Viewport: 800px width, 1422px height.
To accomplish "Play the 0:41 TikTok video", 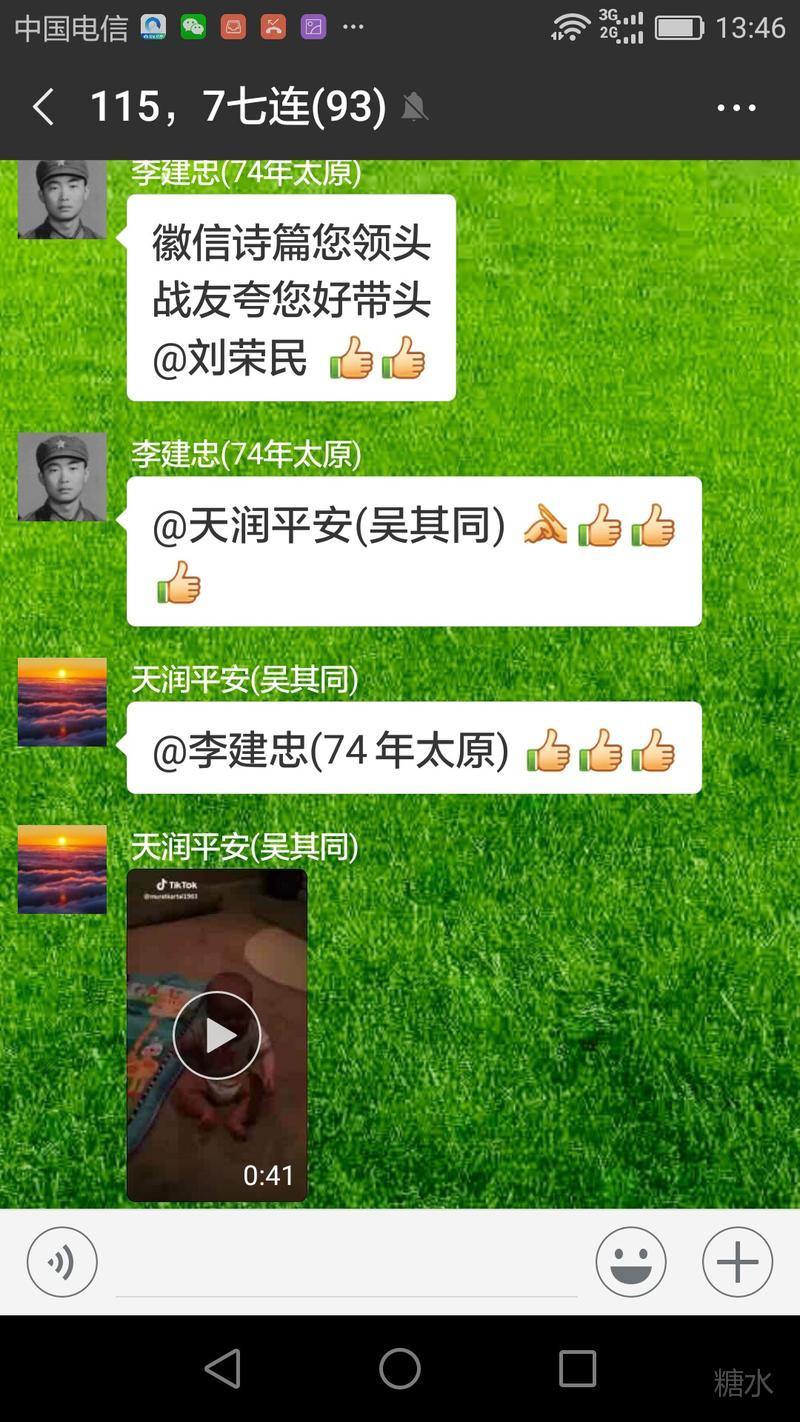I will tap(217, 1035).
